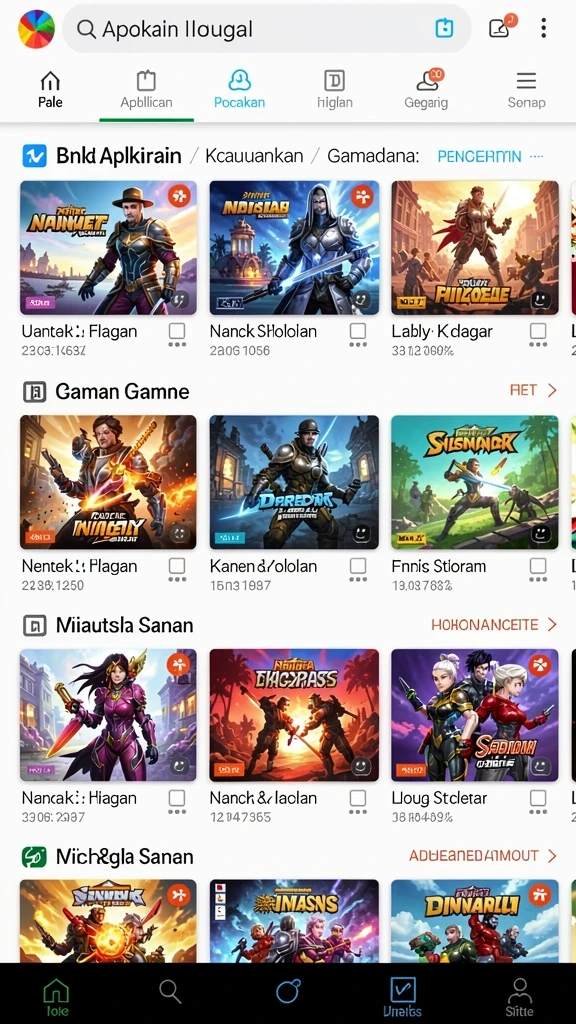This screenshot has width=576, height=1024.
Task: Expand the Gaman Gamne section arrow
Action: (552, 391)
